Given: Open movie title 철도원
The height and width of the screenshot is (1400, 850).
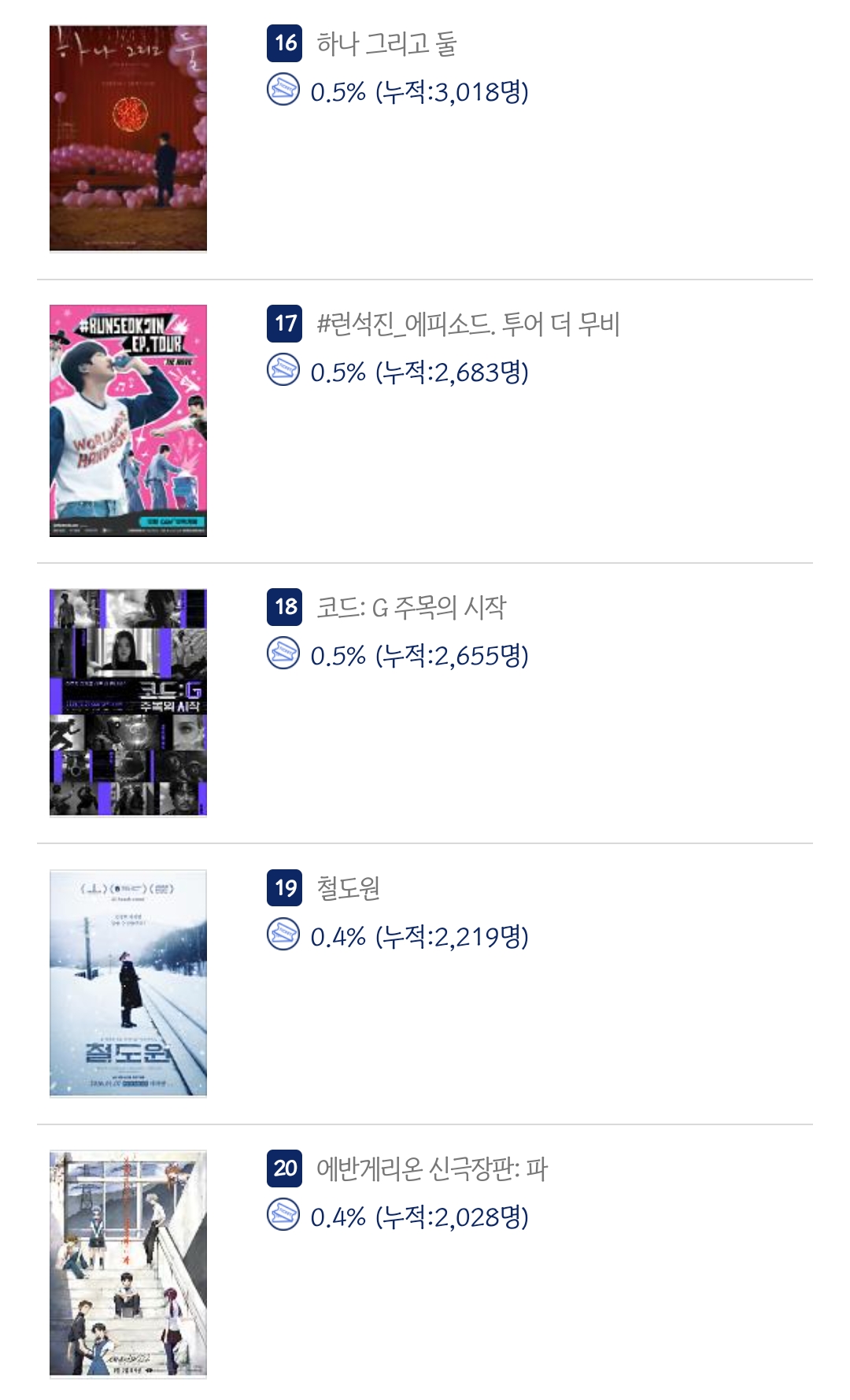Looking at the screenshot, I should pyautogui.click(x=349, y=888).
